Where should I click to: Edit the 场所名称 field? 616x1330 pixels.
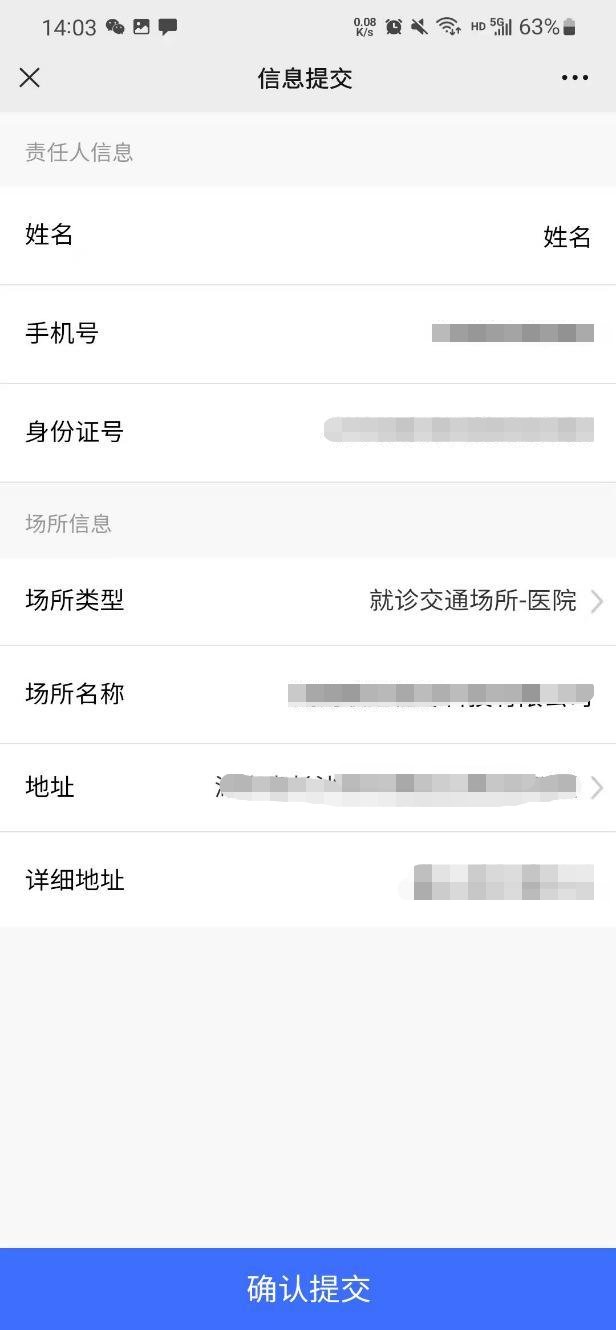tap(440, 693)
